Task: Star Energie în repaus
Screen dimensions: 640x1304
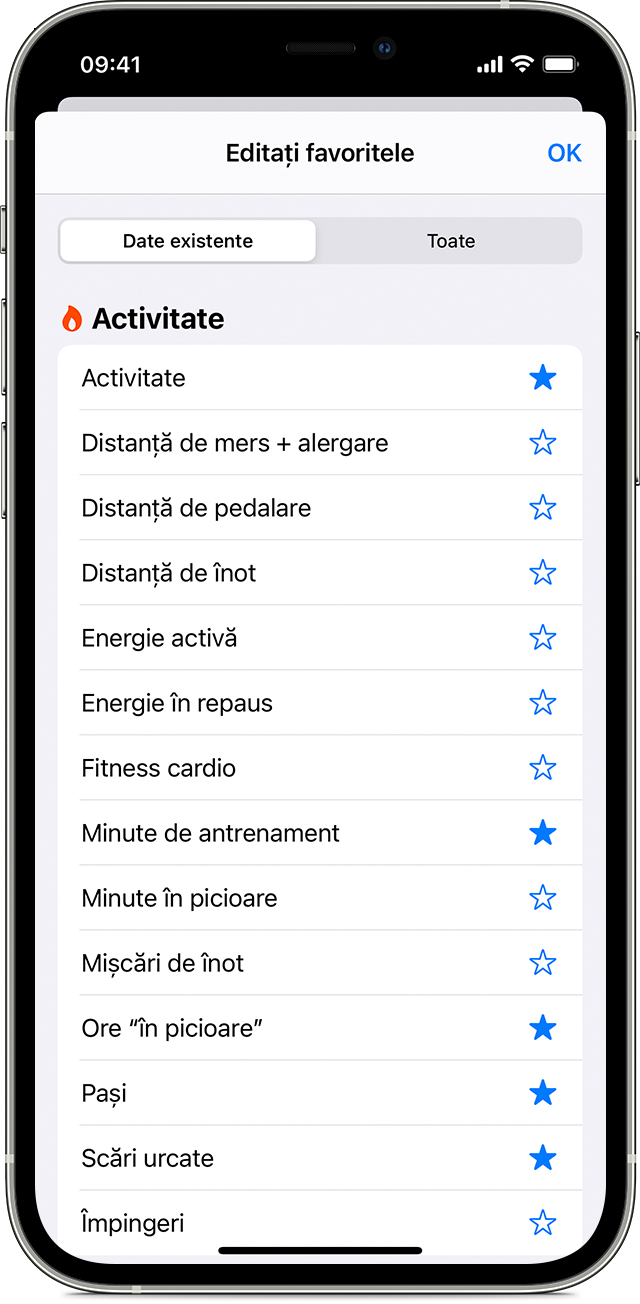Action: point(542,703)
